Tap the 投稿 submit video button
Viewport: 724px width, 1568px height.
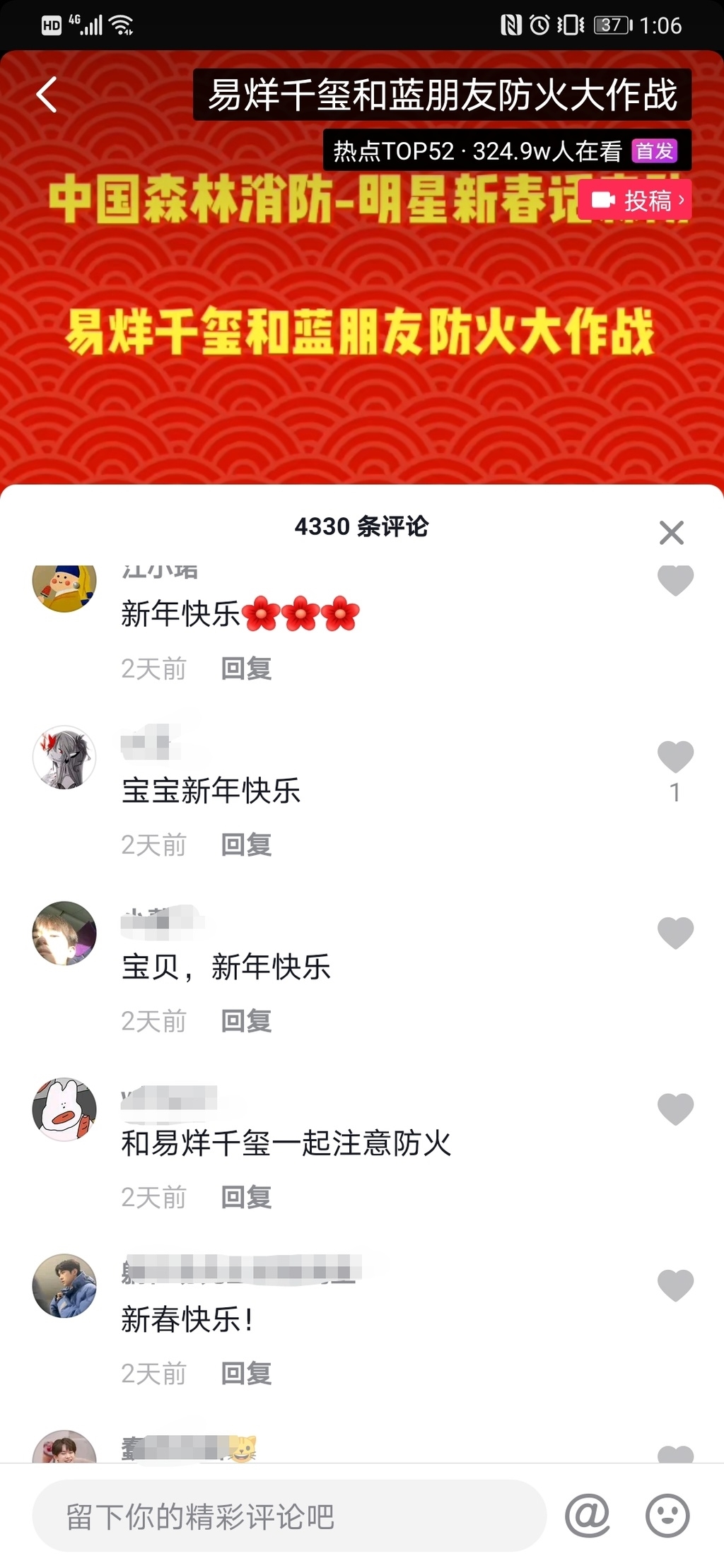click(x=634, y=201)
